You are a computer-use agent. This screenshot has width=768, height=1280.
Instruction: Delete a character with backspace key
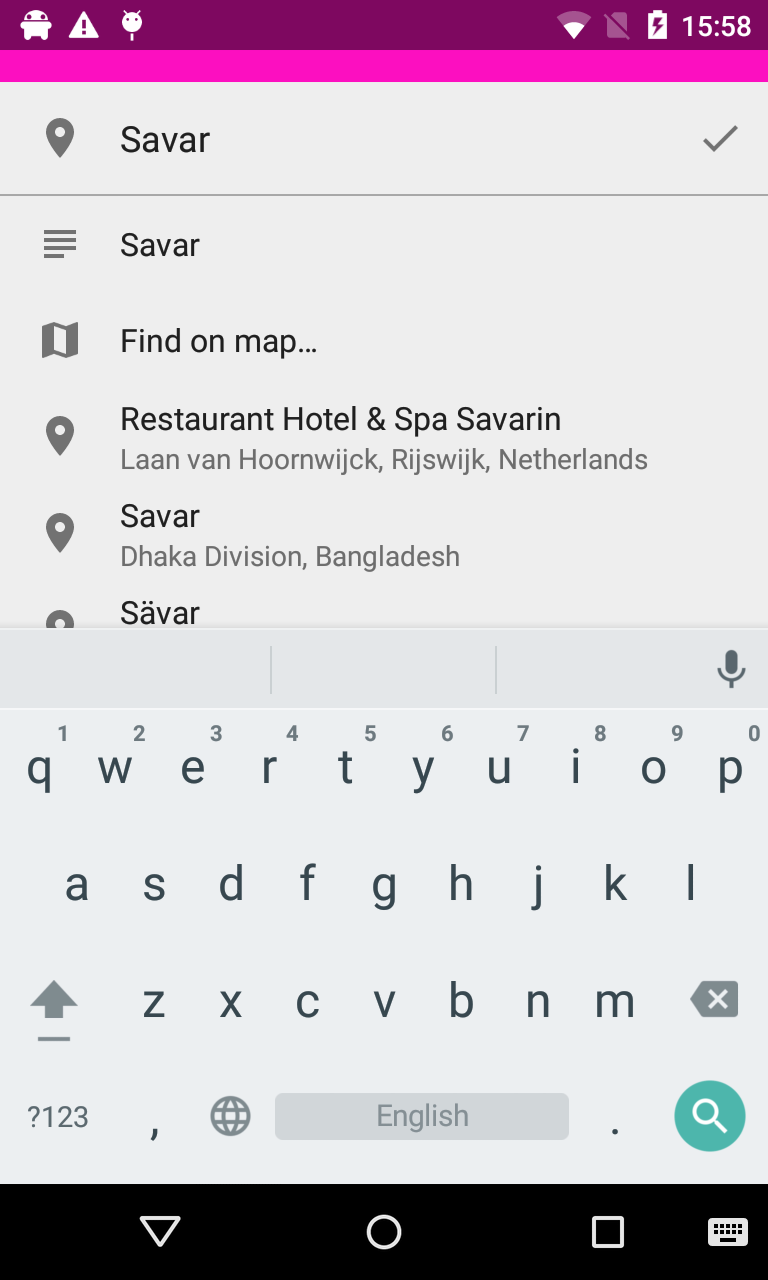(x=714, y=999)
